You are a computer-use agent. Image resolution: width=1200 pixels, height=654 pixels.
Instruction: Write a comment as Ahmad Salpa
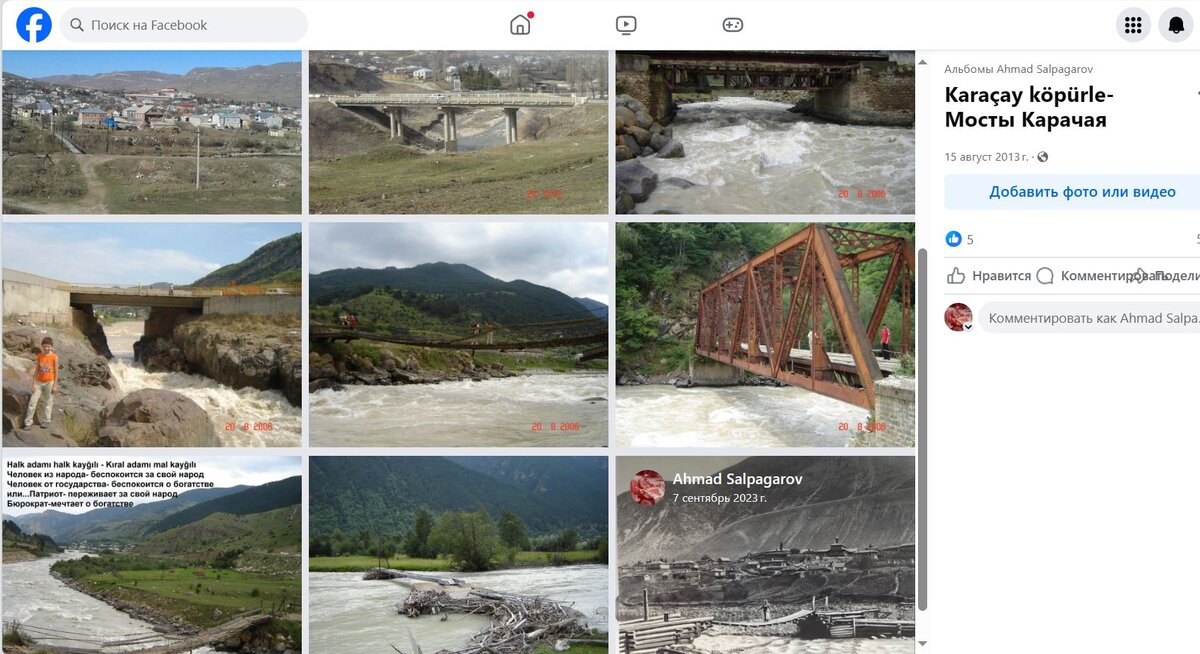1090,318
